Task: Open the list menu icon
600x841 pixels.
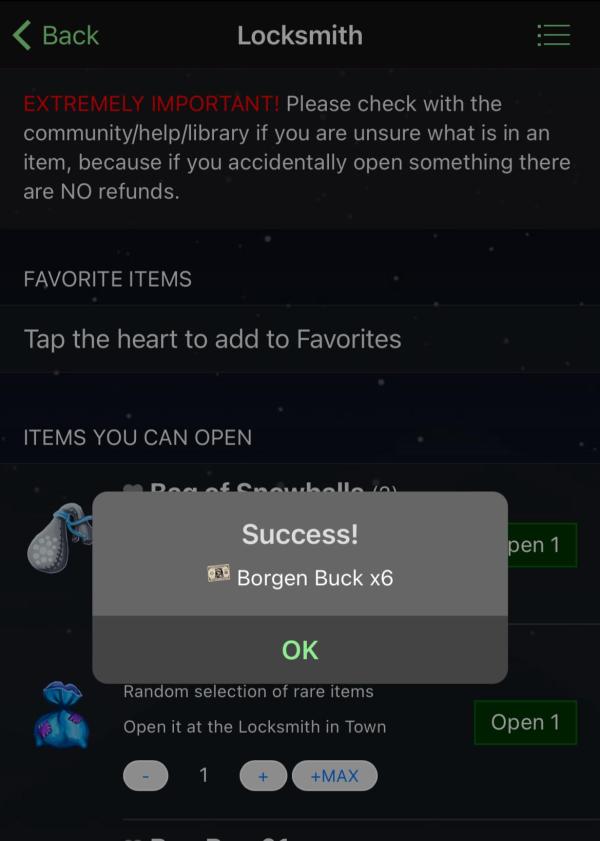Action: coord(553,36)
